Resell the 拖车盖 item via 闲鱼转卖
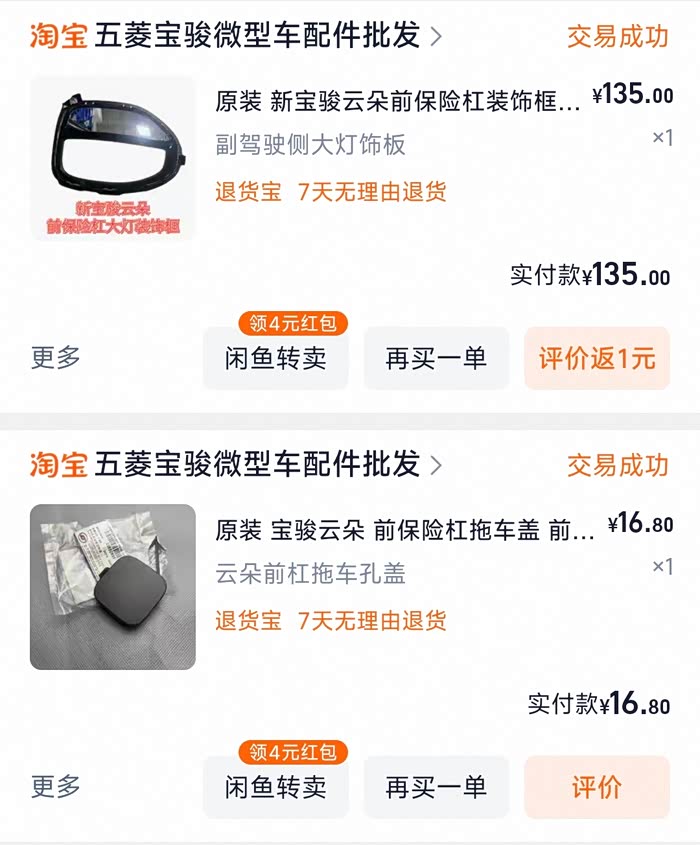The image size is (700, 845). pos(276,788)
